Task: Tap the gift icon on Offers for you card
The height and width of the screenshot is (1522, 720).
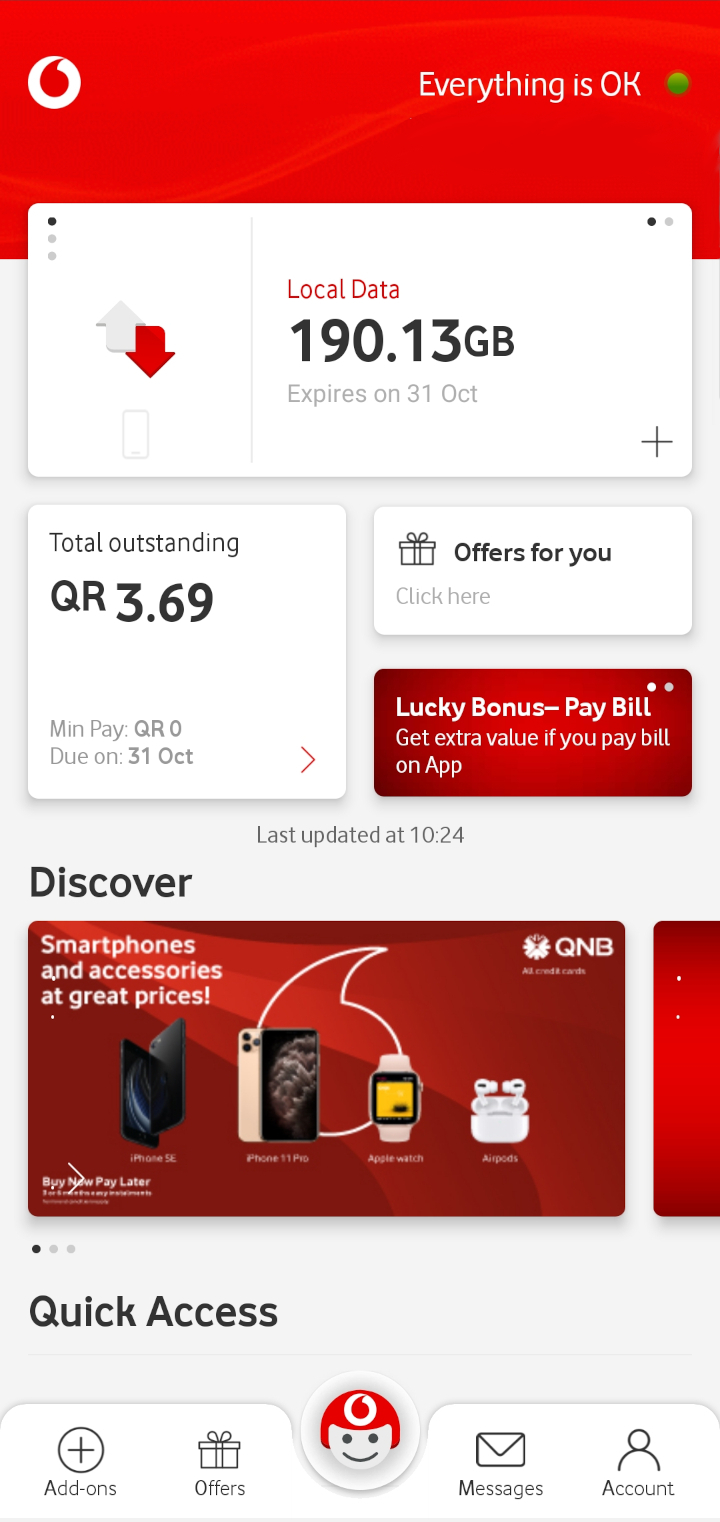Action: coord(417,549)
